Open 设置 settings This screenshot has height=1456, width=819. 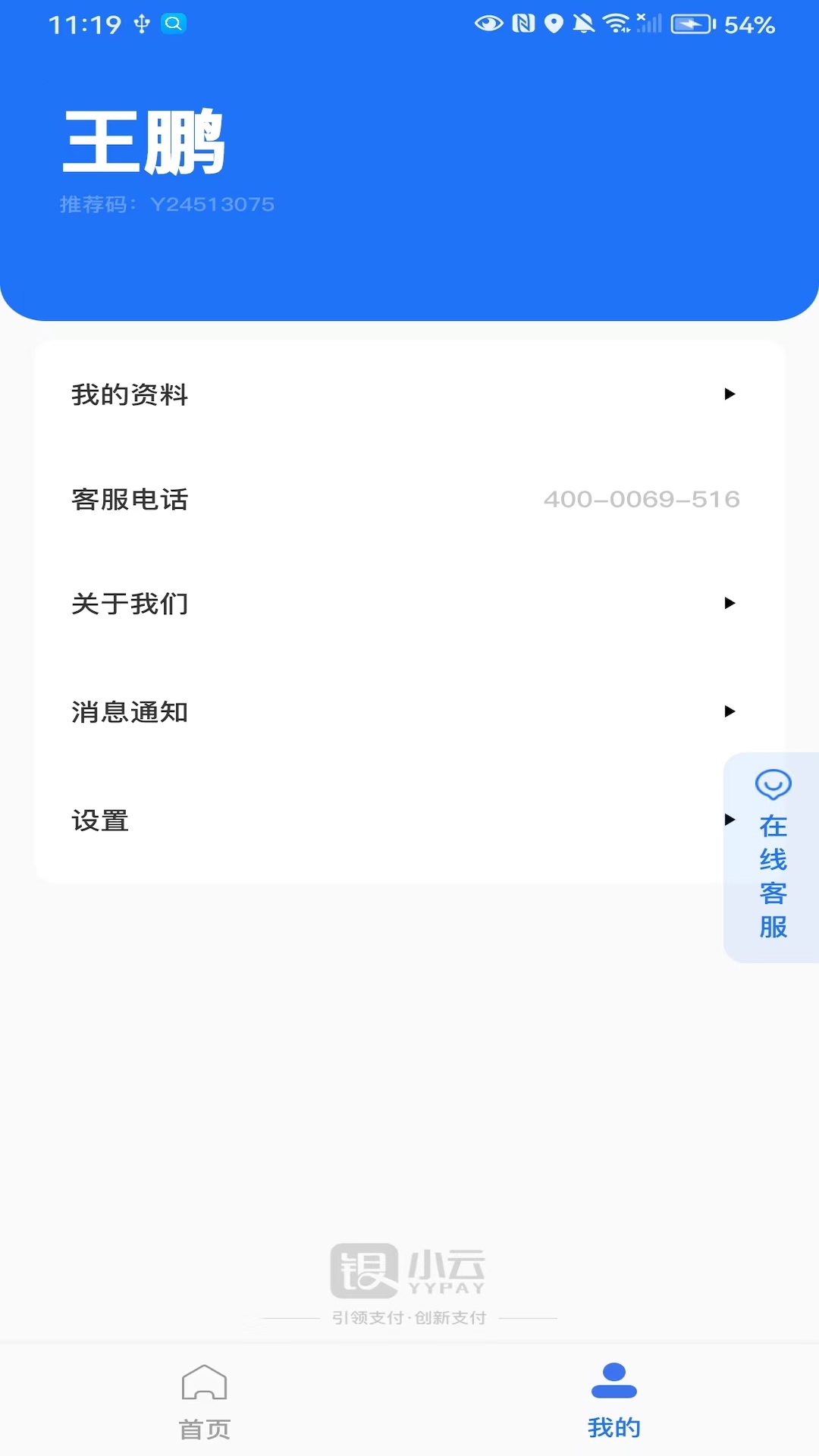(379, 820)
